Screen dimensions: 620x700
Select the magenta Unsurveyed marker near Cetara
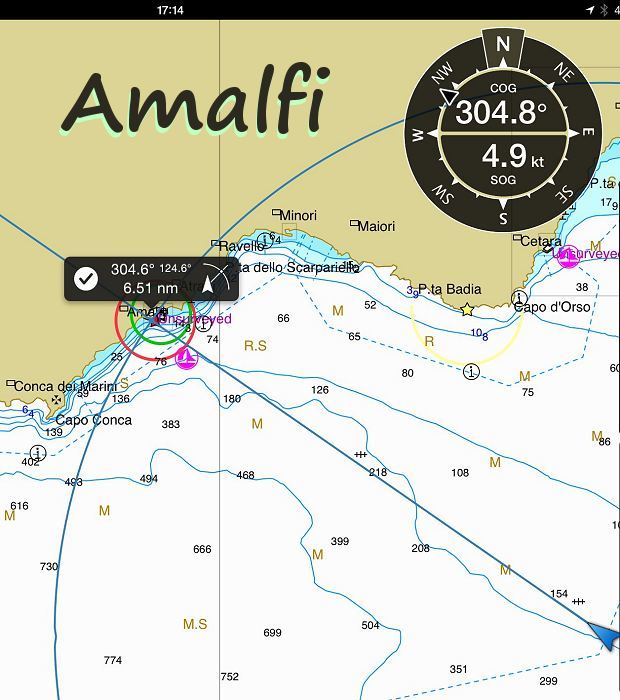point(569,255)
